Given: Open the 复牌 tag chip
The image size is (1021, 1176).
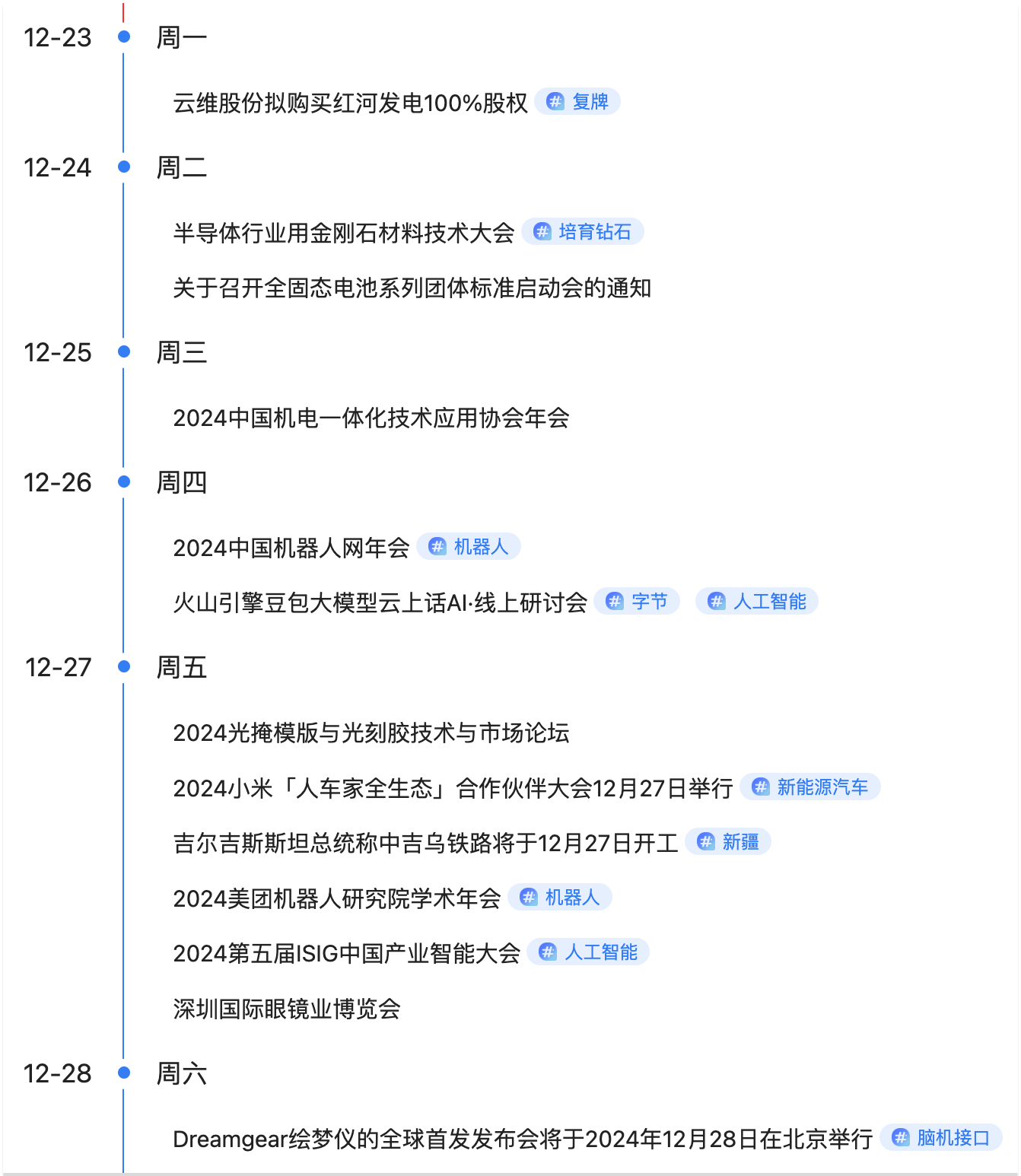Looking at the screenshot, I should coord(577,102).
